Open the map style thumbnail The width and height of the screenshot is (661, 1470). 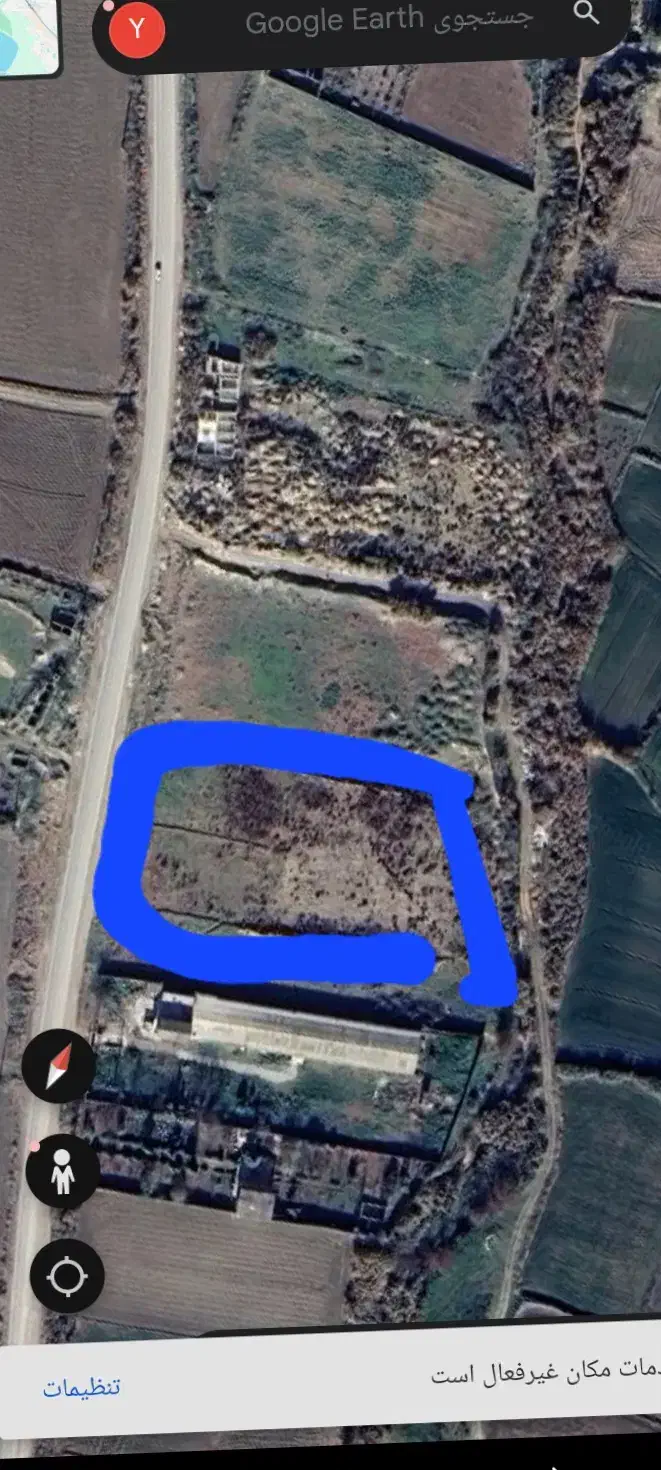tap(30, 35)
